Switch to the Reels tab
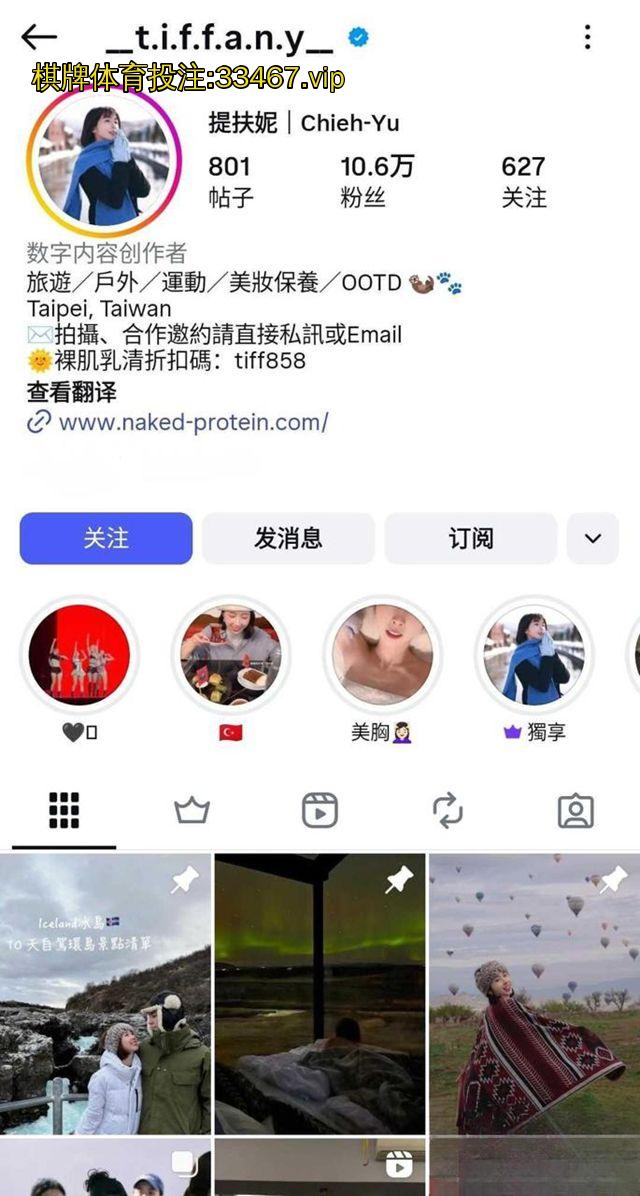 coord(320,810)
